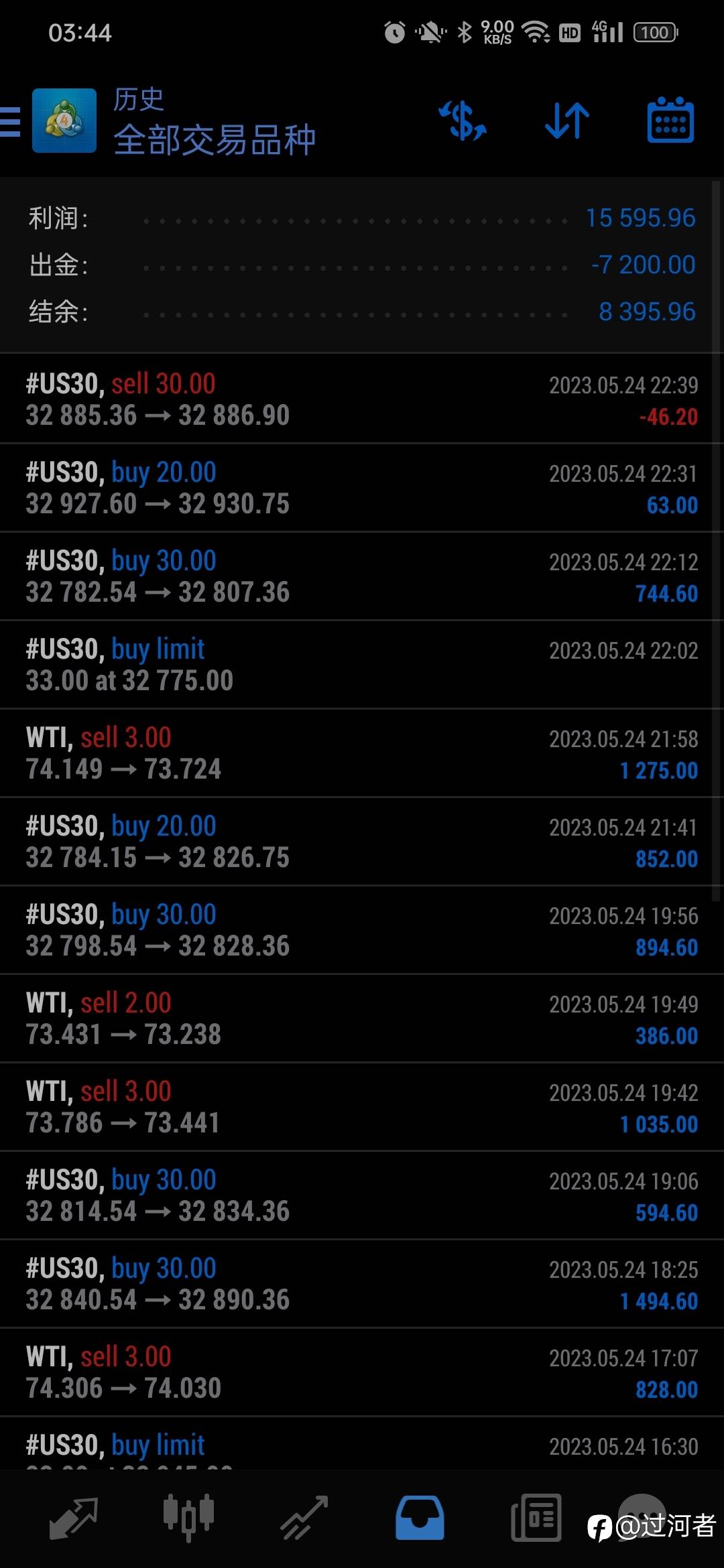This screenshot has width=724, height=1568.
Task: Open the symbol filter dollar icon
Action: click(x=463, y=121)
